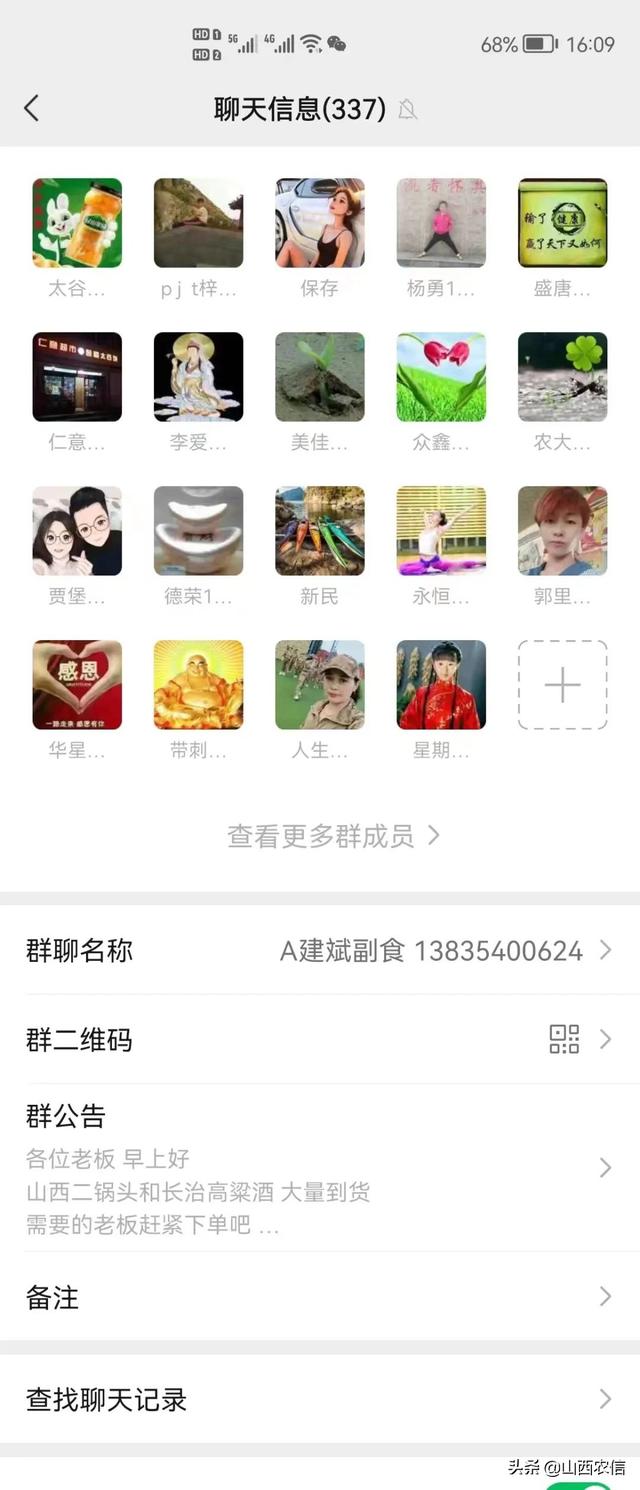Image resolution: width=640 pixels, height=1490 pixels.
Task: Open member 太谷 profile avatar
Action: click(77, 223)
